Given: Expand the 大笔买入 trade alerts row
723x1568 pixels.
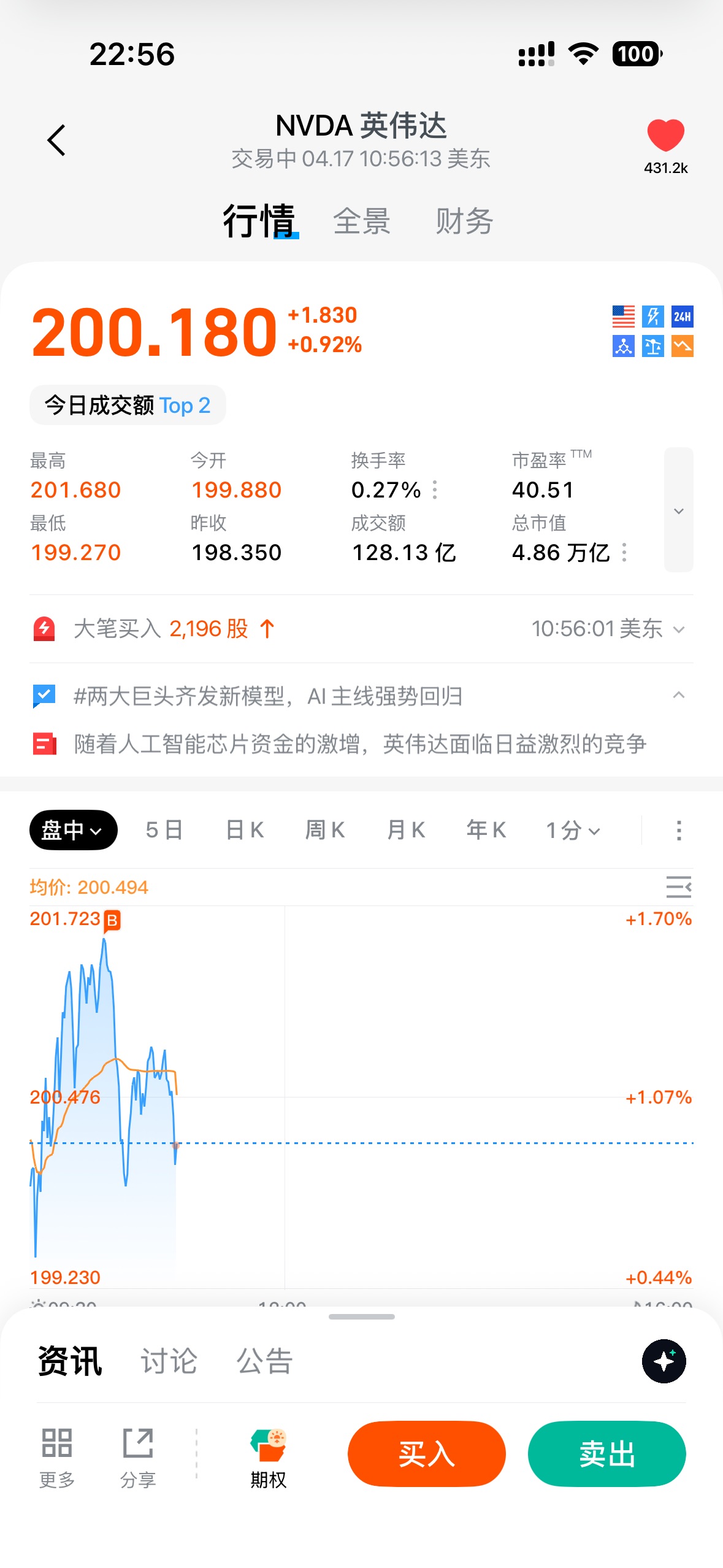Looking at the screenshot, I should coord(678,629).
